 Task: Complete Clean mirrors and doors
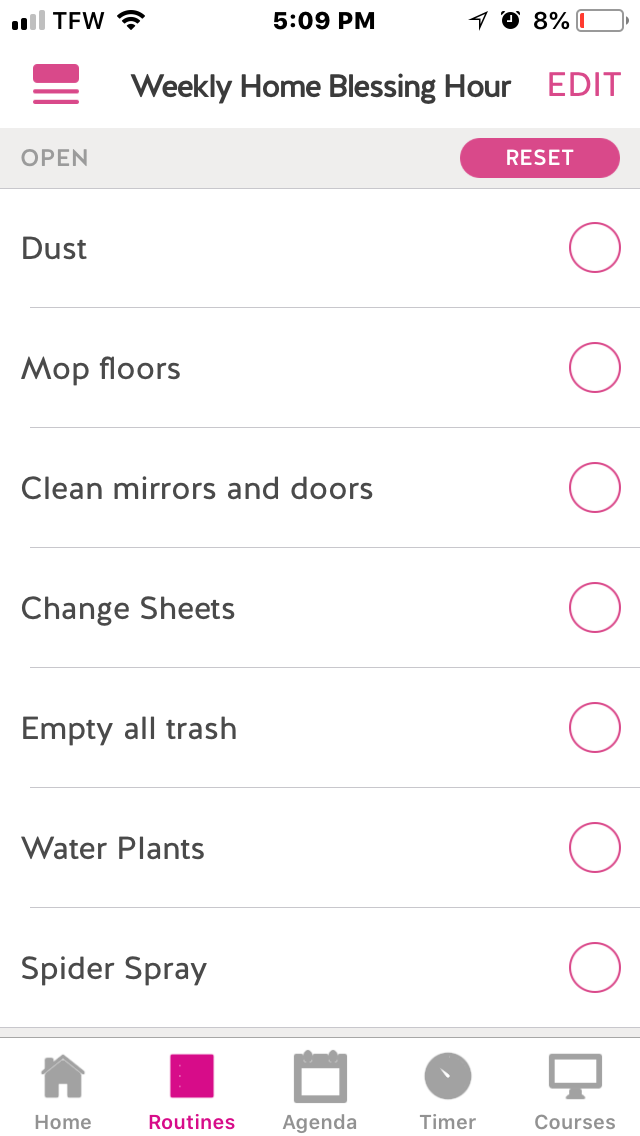coord(595,488)
